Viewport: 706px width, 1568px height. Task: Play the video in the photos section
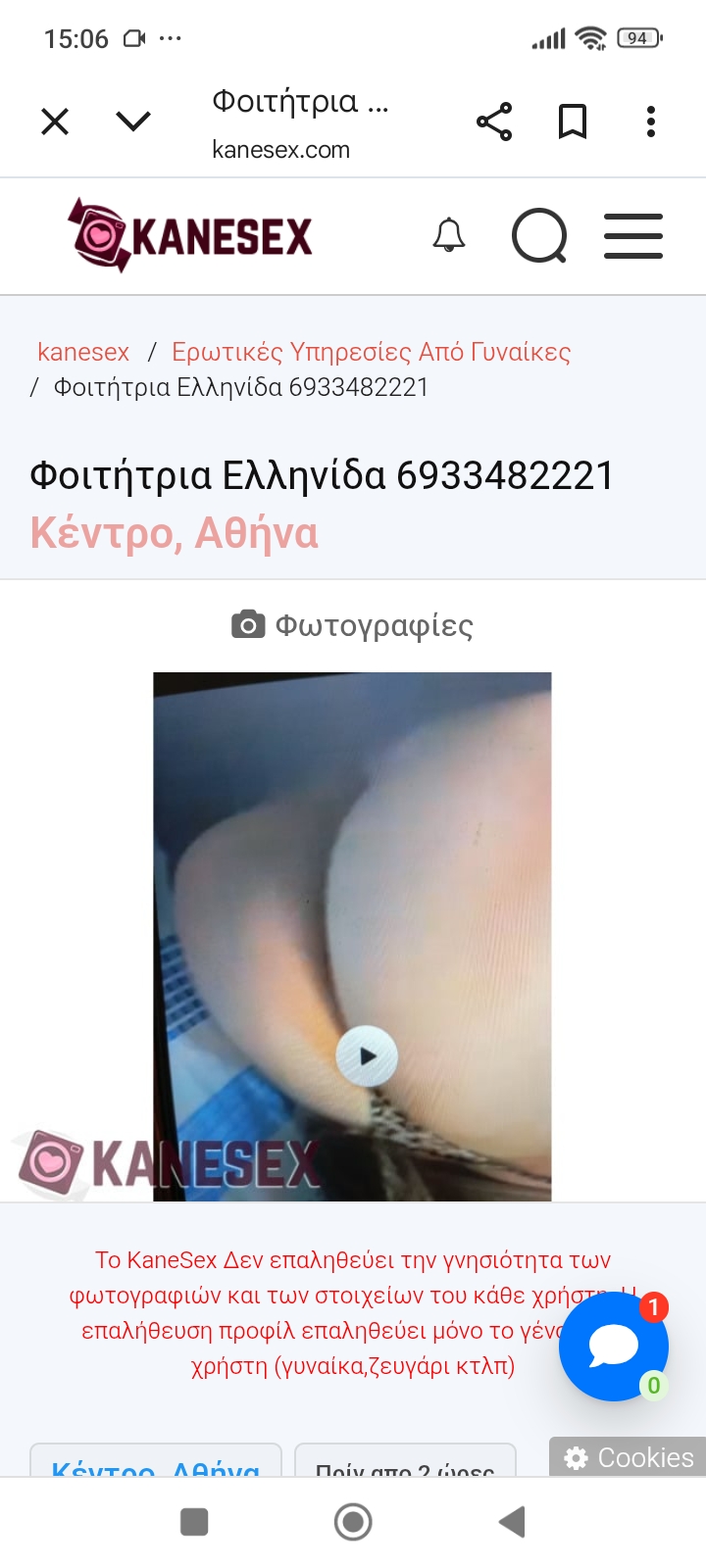[367, 1055]
